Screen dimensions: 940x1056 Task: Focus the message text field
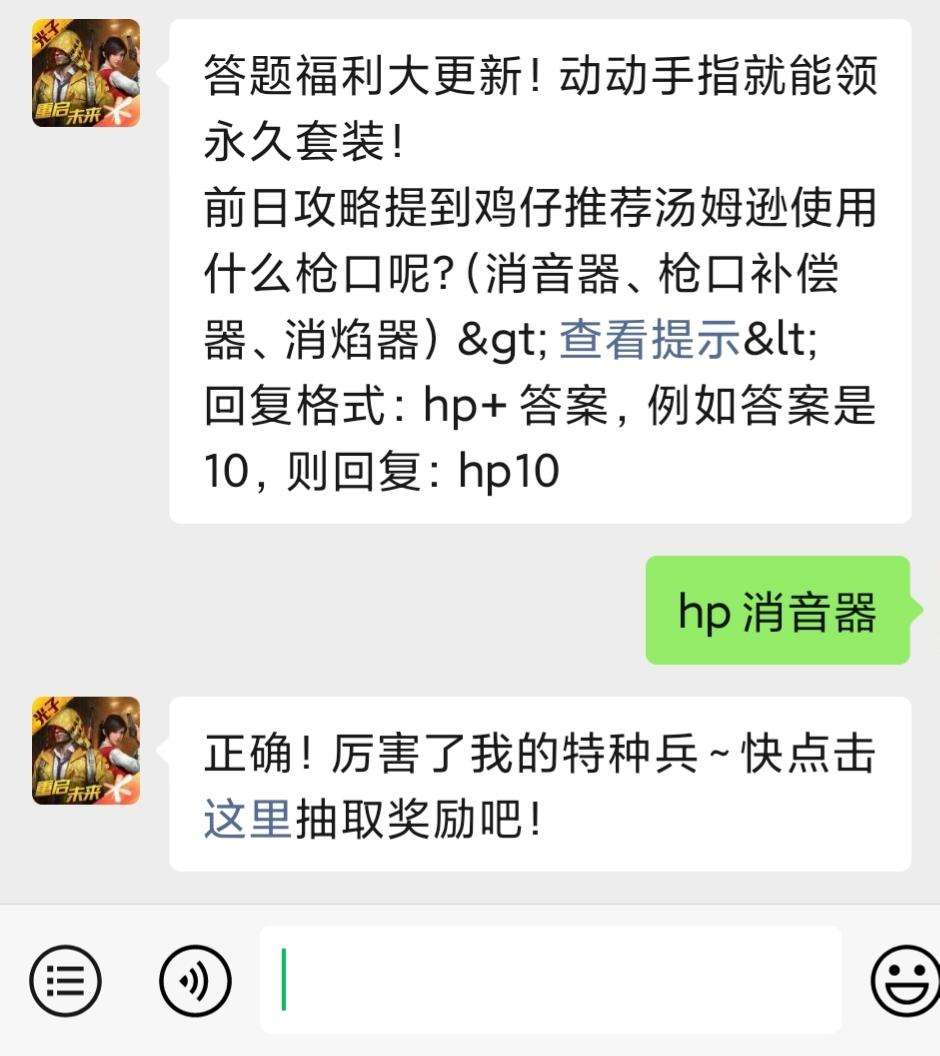[x=550, y=980]
